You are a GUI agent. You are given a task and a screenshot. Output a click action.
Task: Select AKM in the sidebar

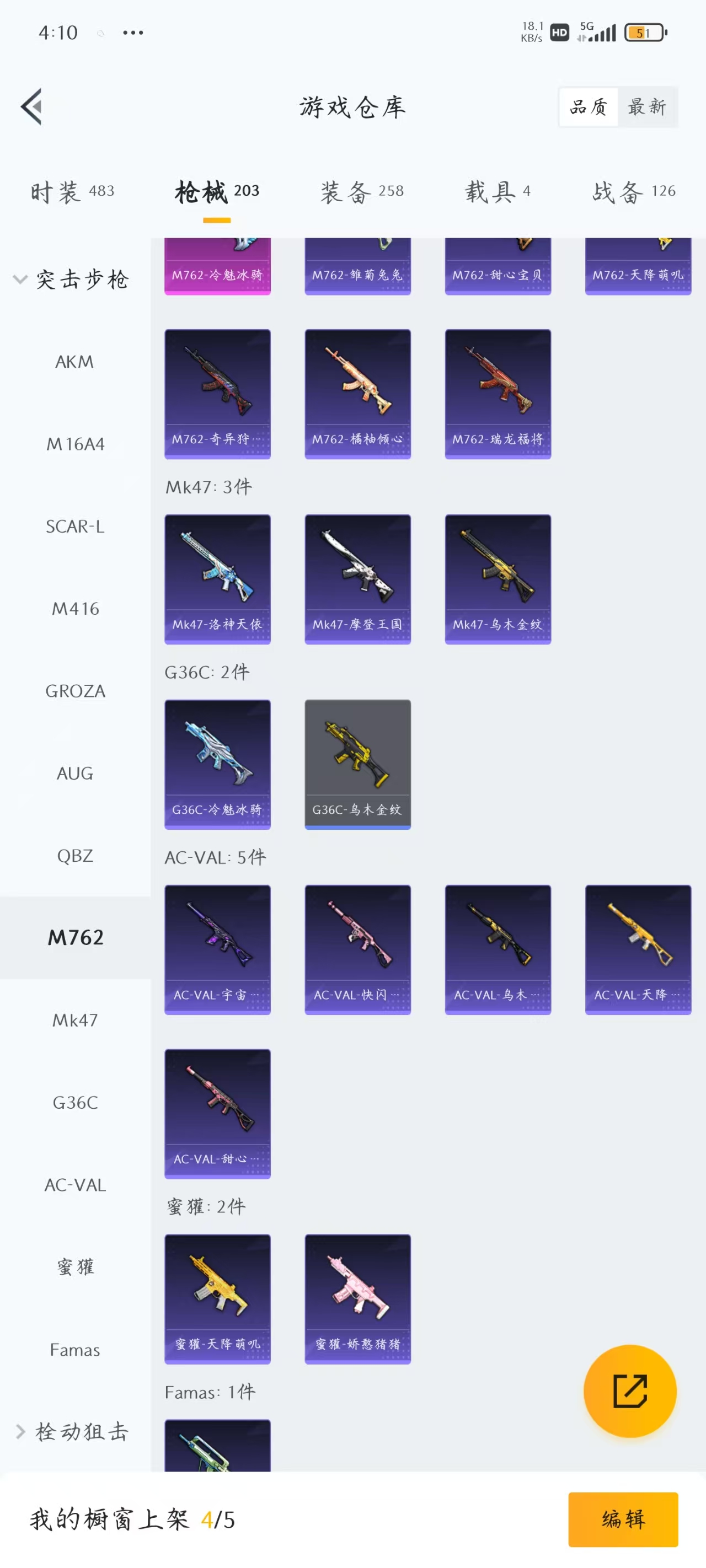coord(75,362)
